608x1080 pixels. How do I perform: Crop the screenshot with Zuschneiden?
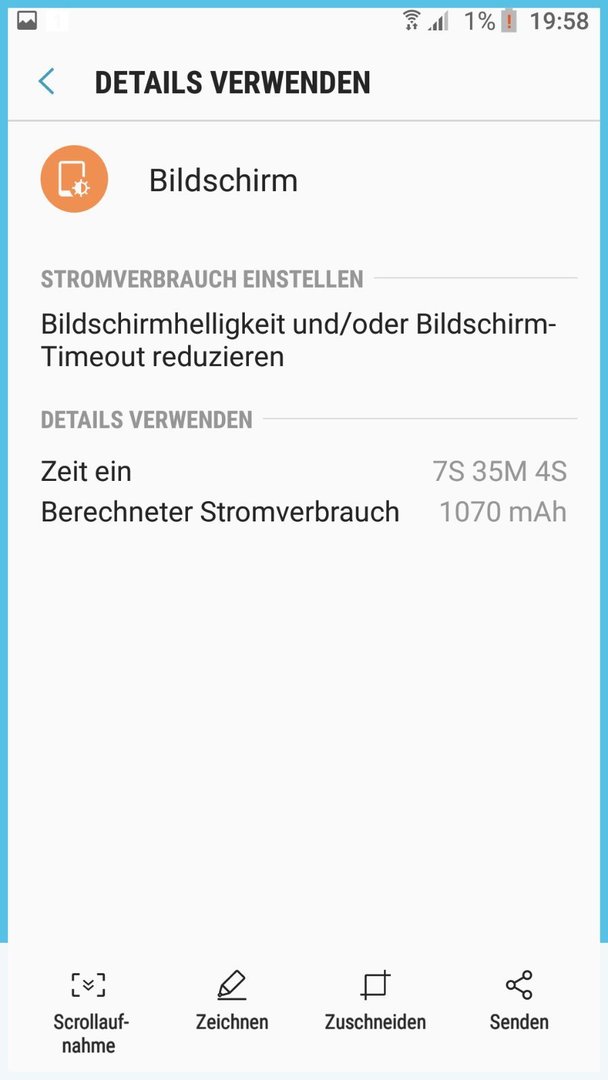375,1000
